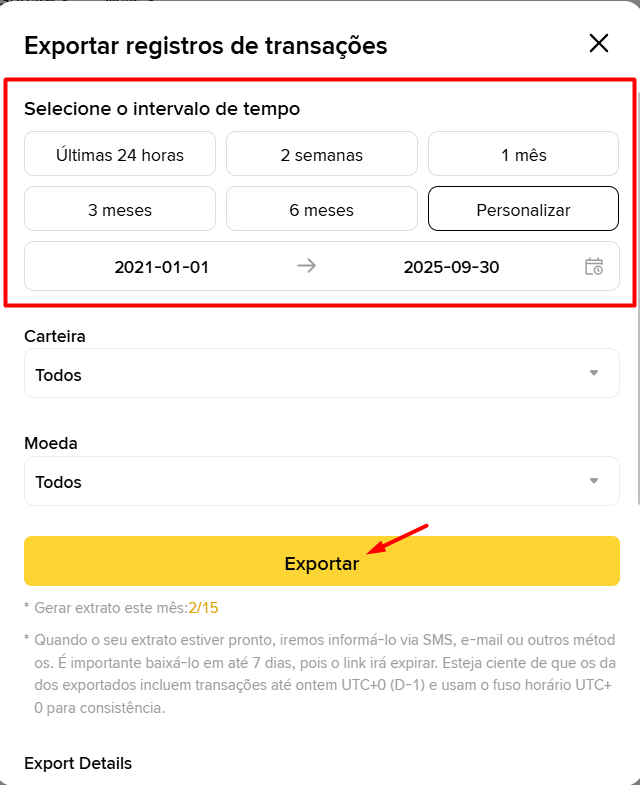Choose the 2 semanas interval
The image size is (640, 785).
[x=321, y=154]
